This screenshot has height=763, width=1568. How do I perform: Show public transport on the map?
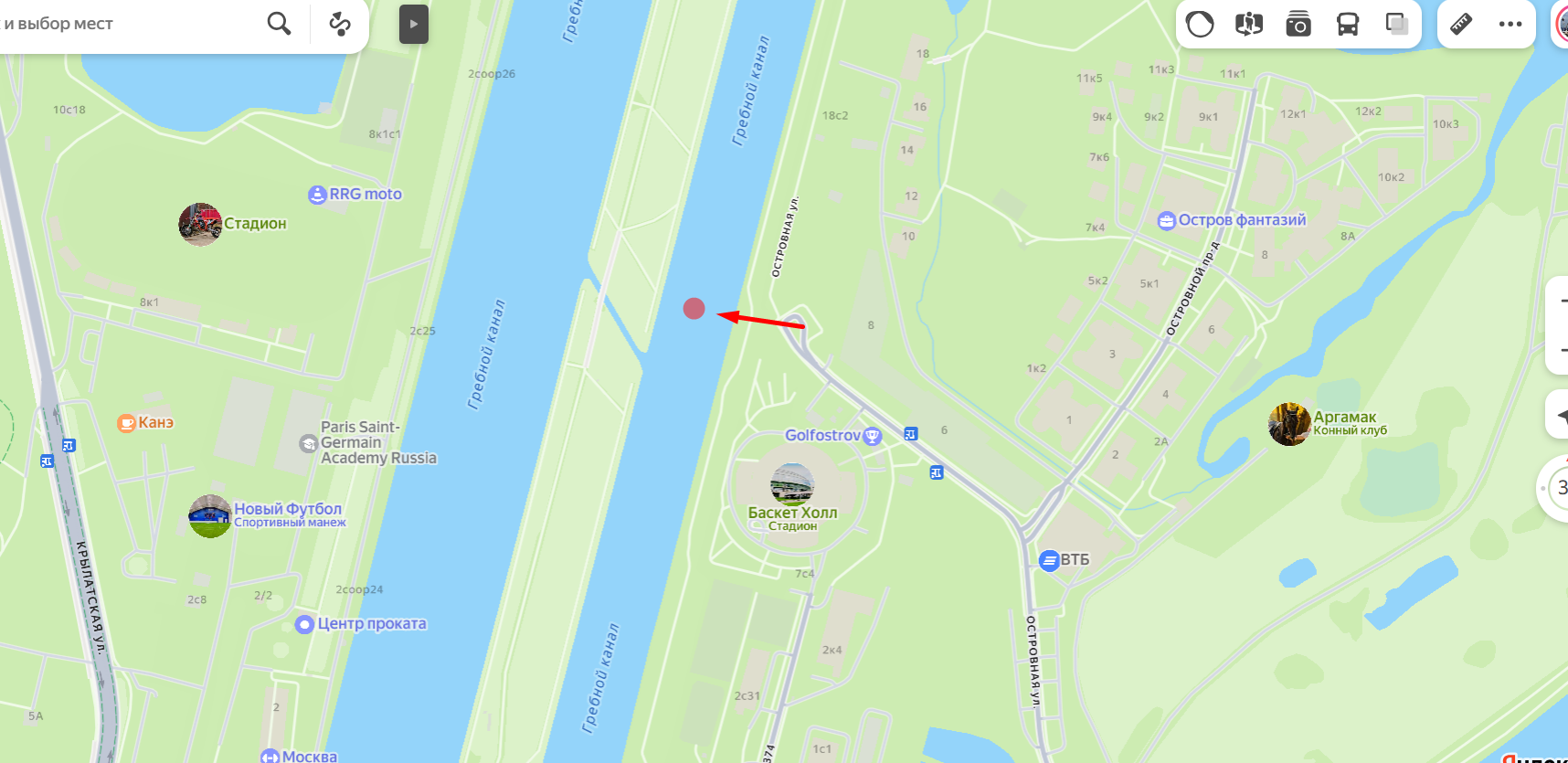coord(1347,24)
